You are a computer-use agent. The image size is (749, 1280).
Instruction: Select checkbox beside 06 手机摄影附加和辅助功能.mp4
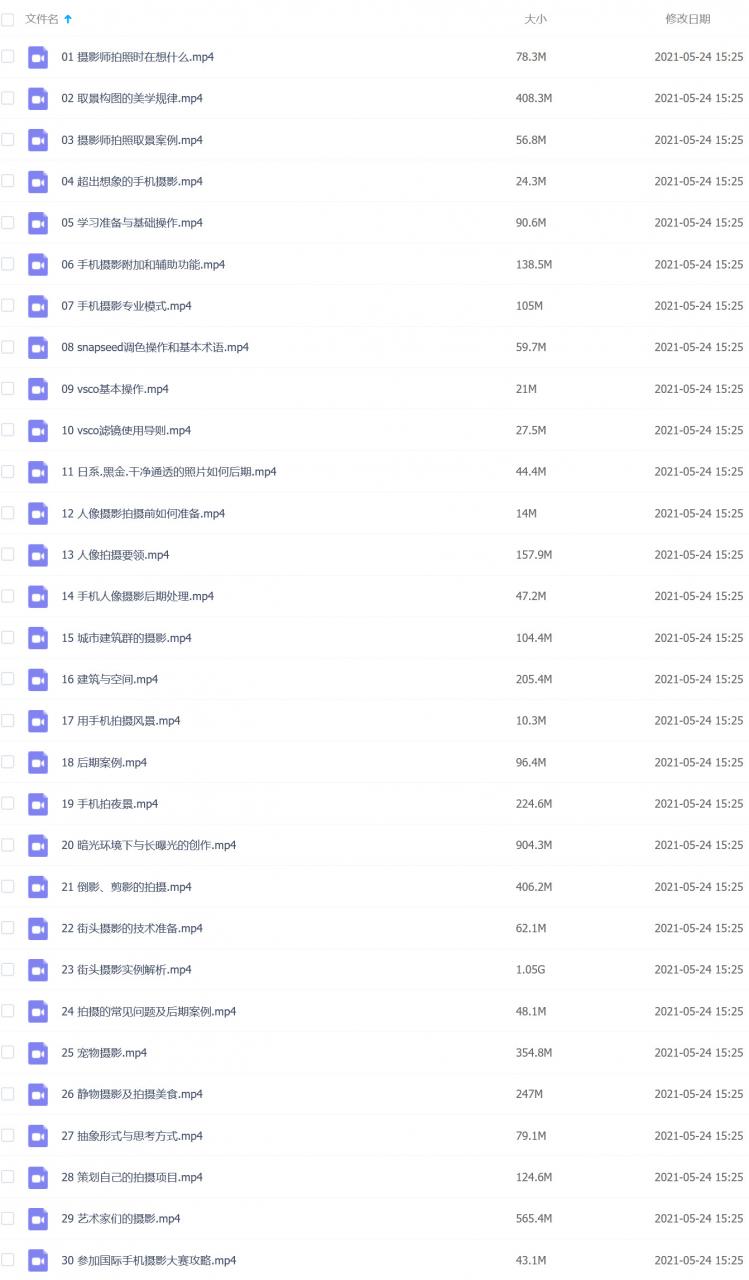coord(8,264)
